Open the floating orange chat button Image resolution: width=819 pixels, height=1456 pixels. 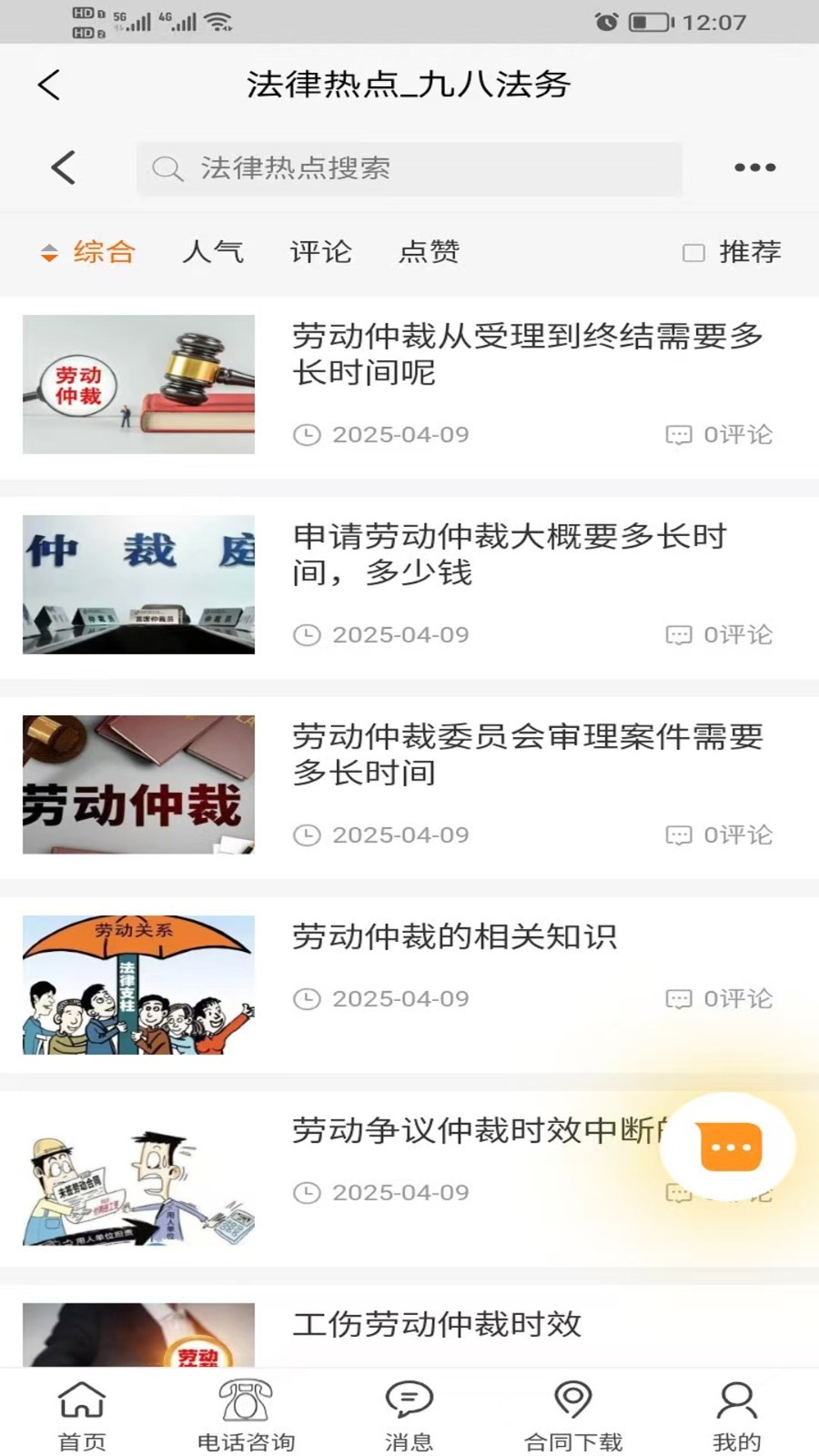click(x=729, y=1147)
